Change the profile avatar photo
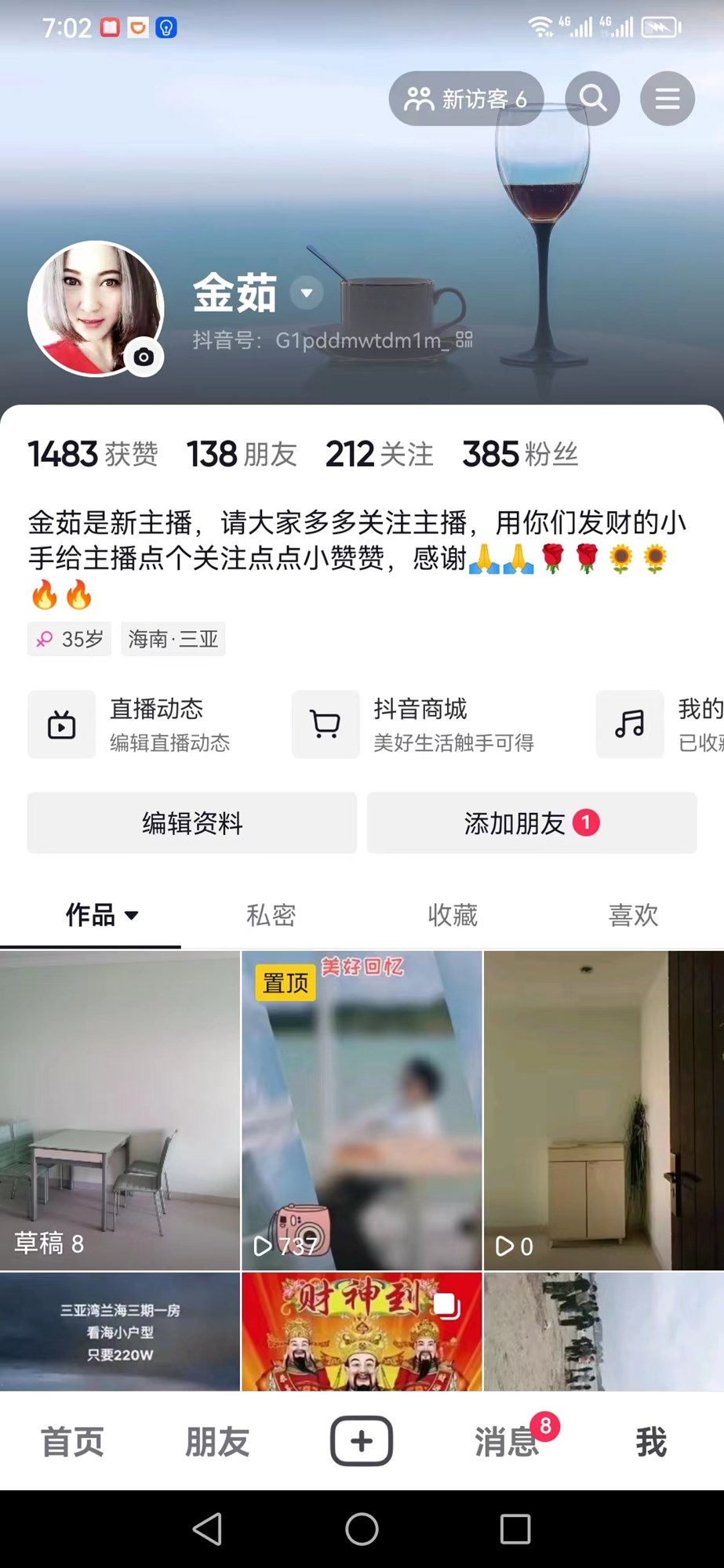 [x=144, y=358]
